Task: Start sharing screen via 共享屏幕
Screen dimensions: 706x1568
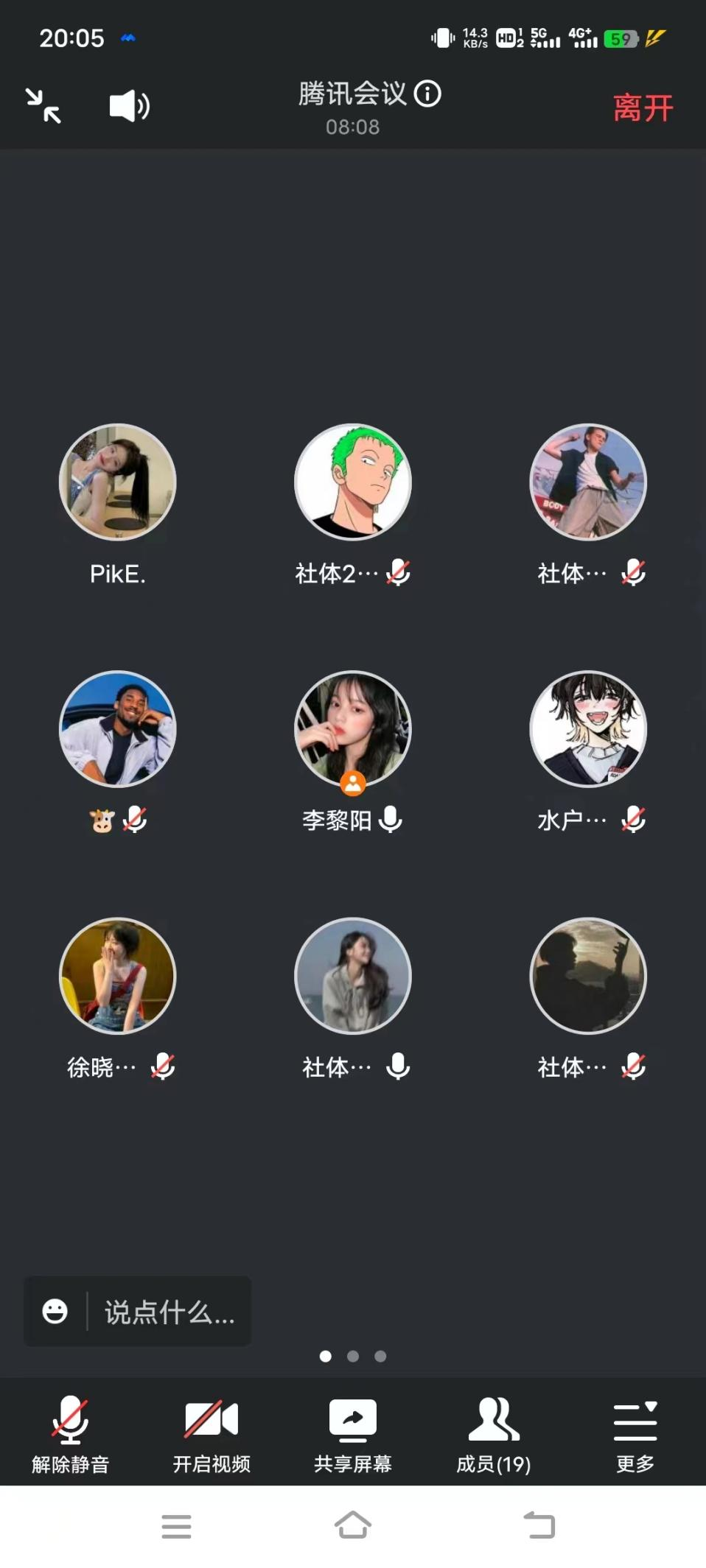Action: 353,1432
